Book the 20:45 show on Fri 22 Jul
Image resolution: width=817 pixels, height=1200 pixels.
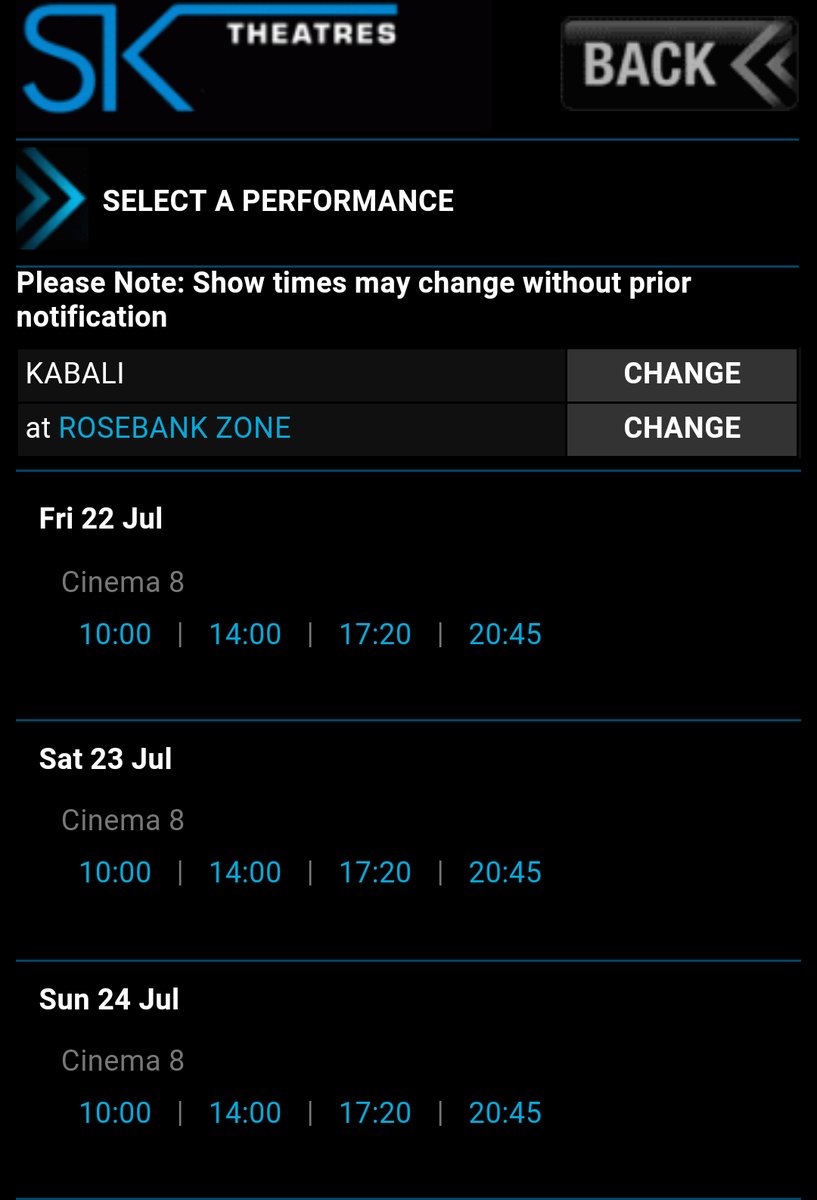tap(505, 634)
